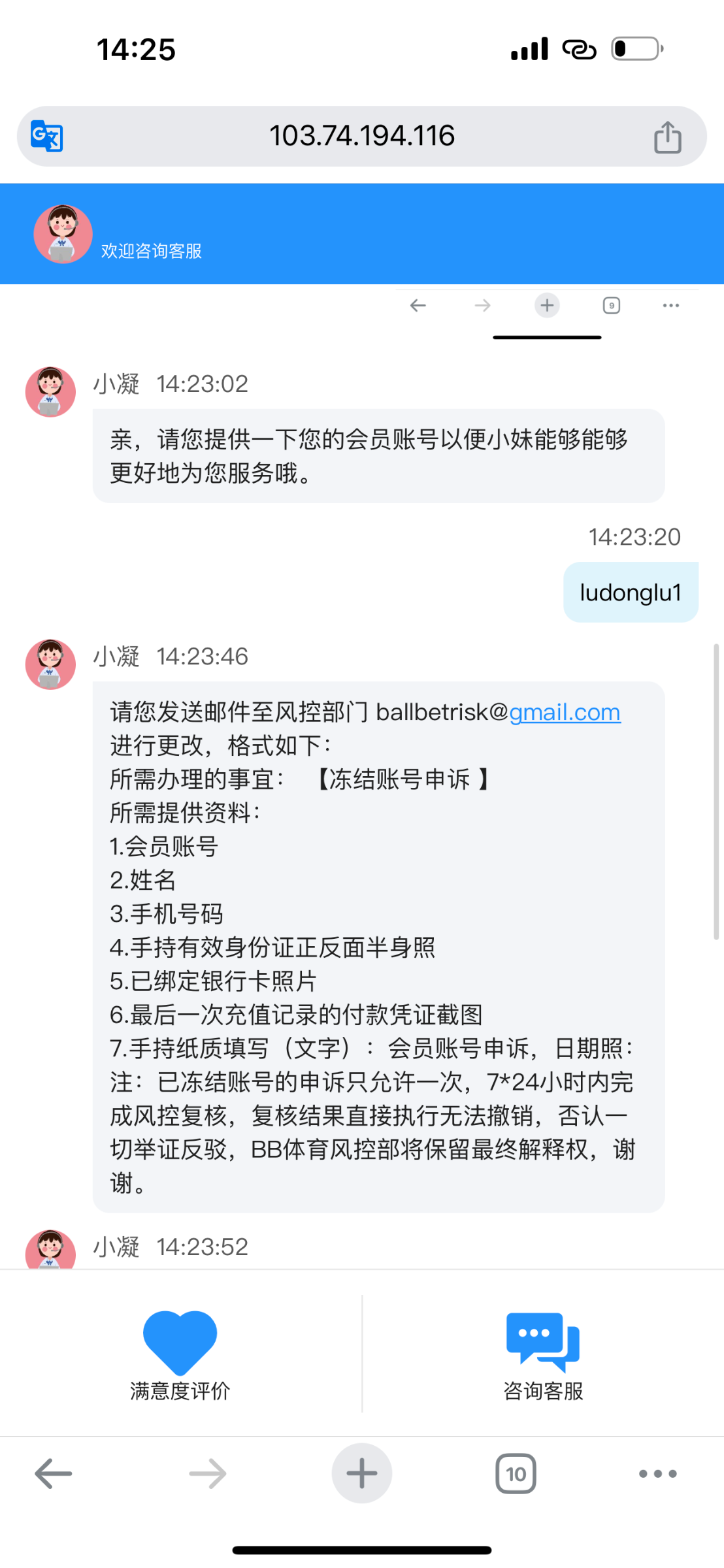
Task: Go back to previous page
Action: (54, 1474)
